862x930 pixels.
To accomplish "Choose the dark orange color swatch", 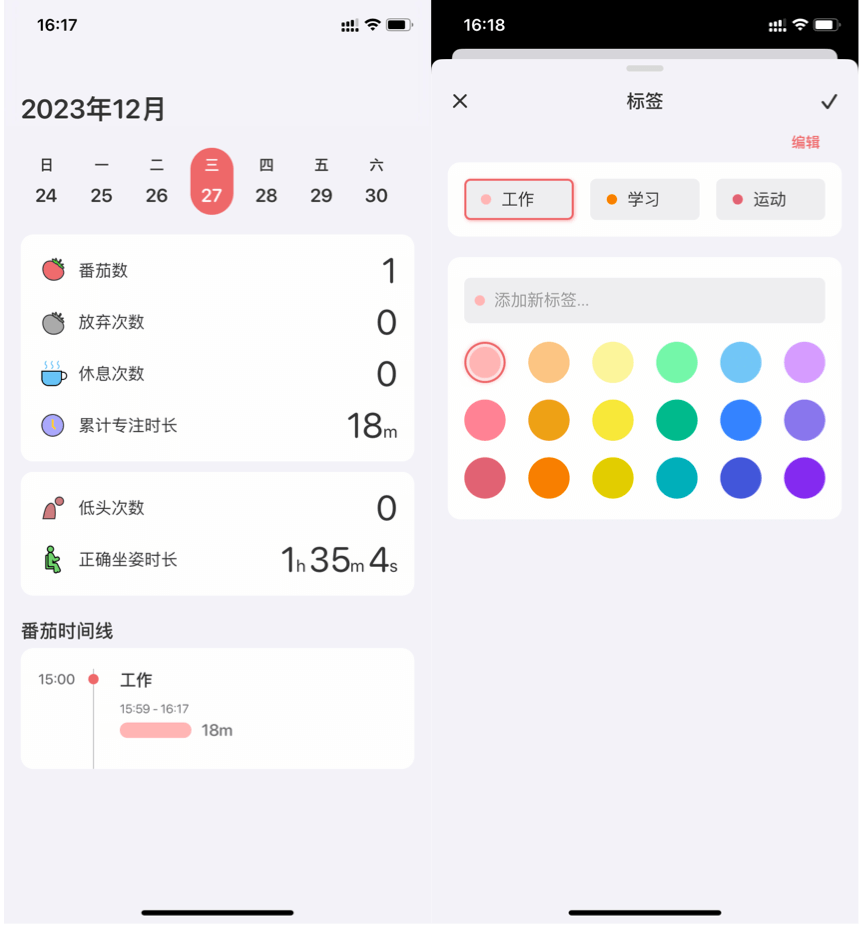I will point(549,478).
